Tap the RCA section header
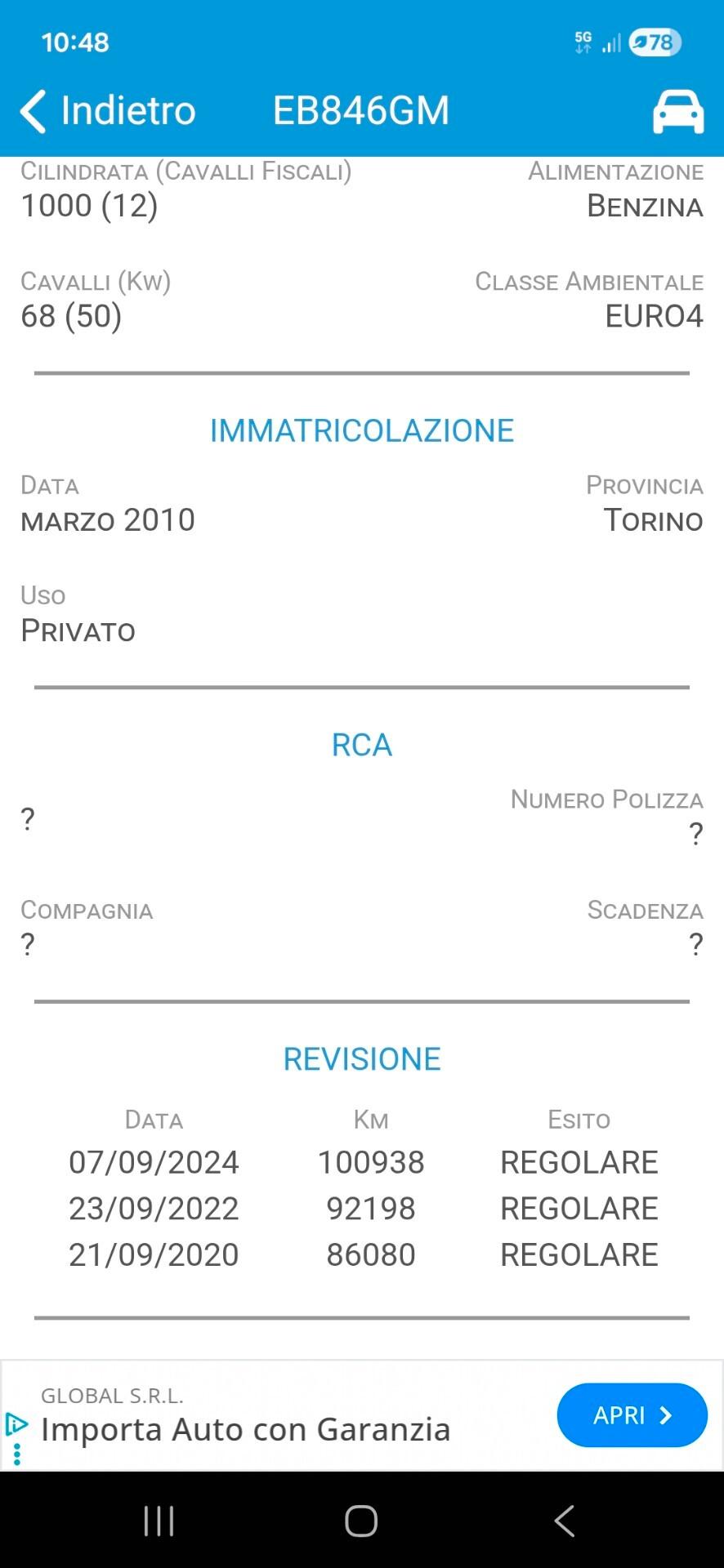This screenshot has height=1568, width=724. tap(361, 744)
